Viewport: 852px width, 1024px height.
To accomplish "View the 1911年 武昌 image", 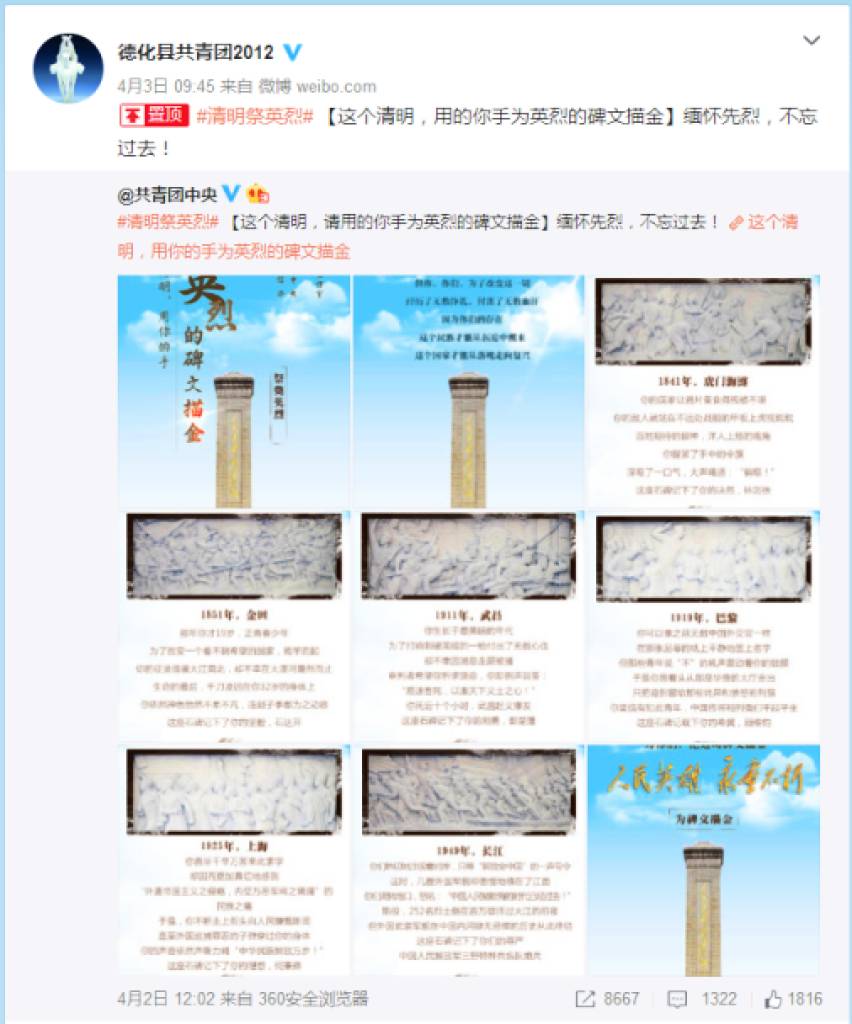I will click(x=468, y=624).
